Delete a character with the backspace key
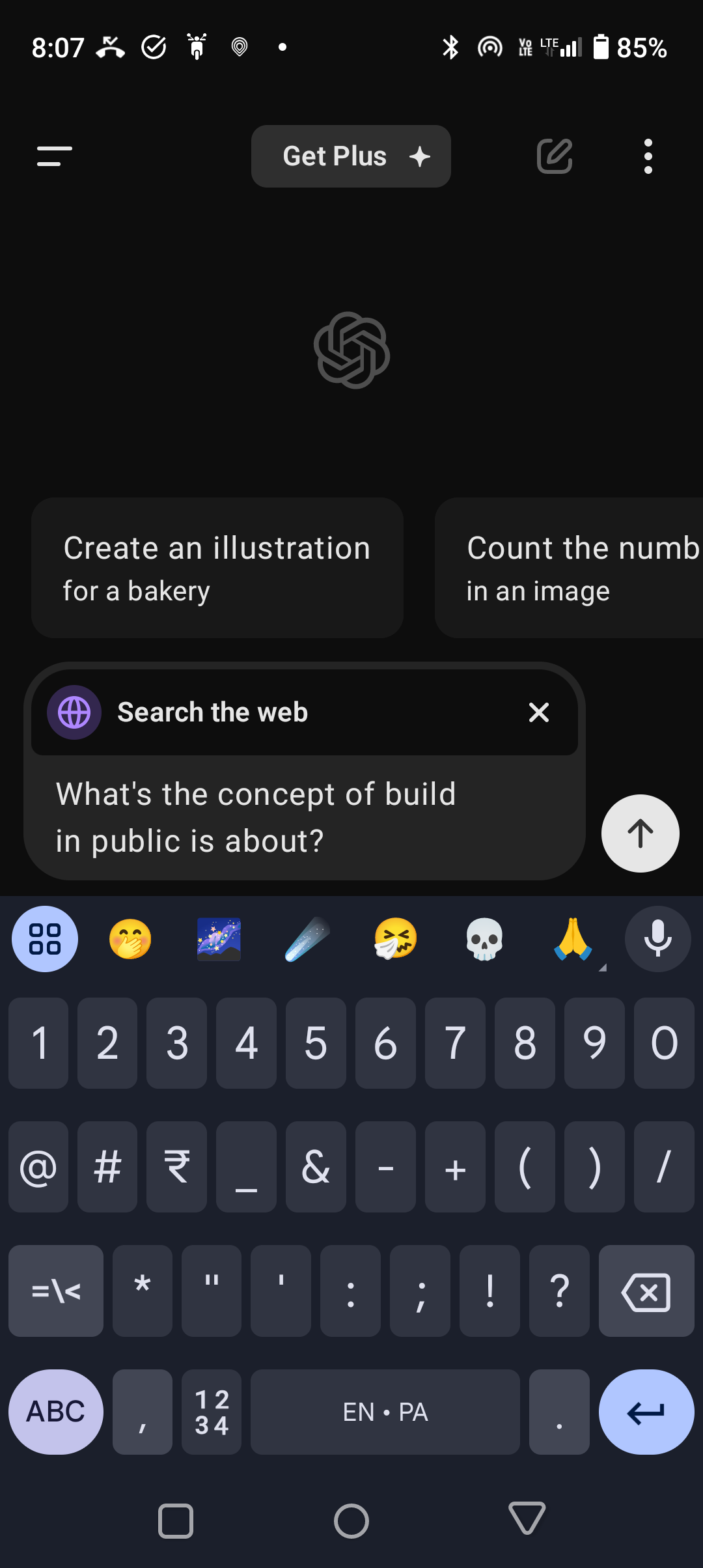This screenshot has width=703, height=1568. 646,1292
